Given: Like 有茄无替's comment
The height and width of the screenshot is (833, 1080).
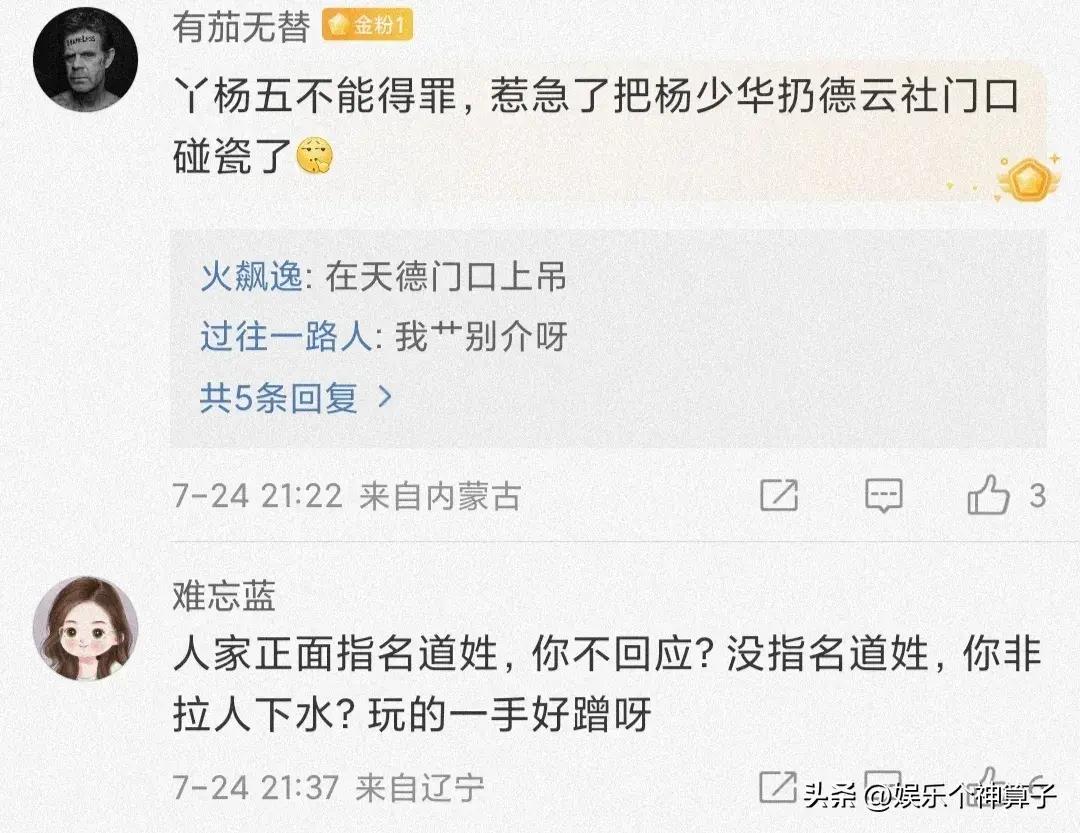Looking at the screenshot, I should (x=989, y=495).
